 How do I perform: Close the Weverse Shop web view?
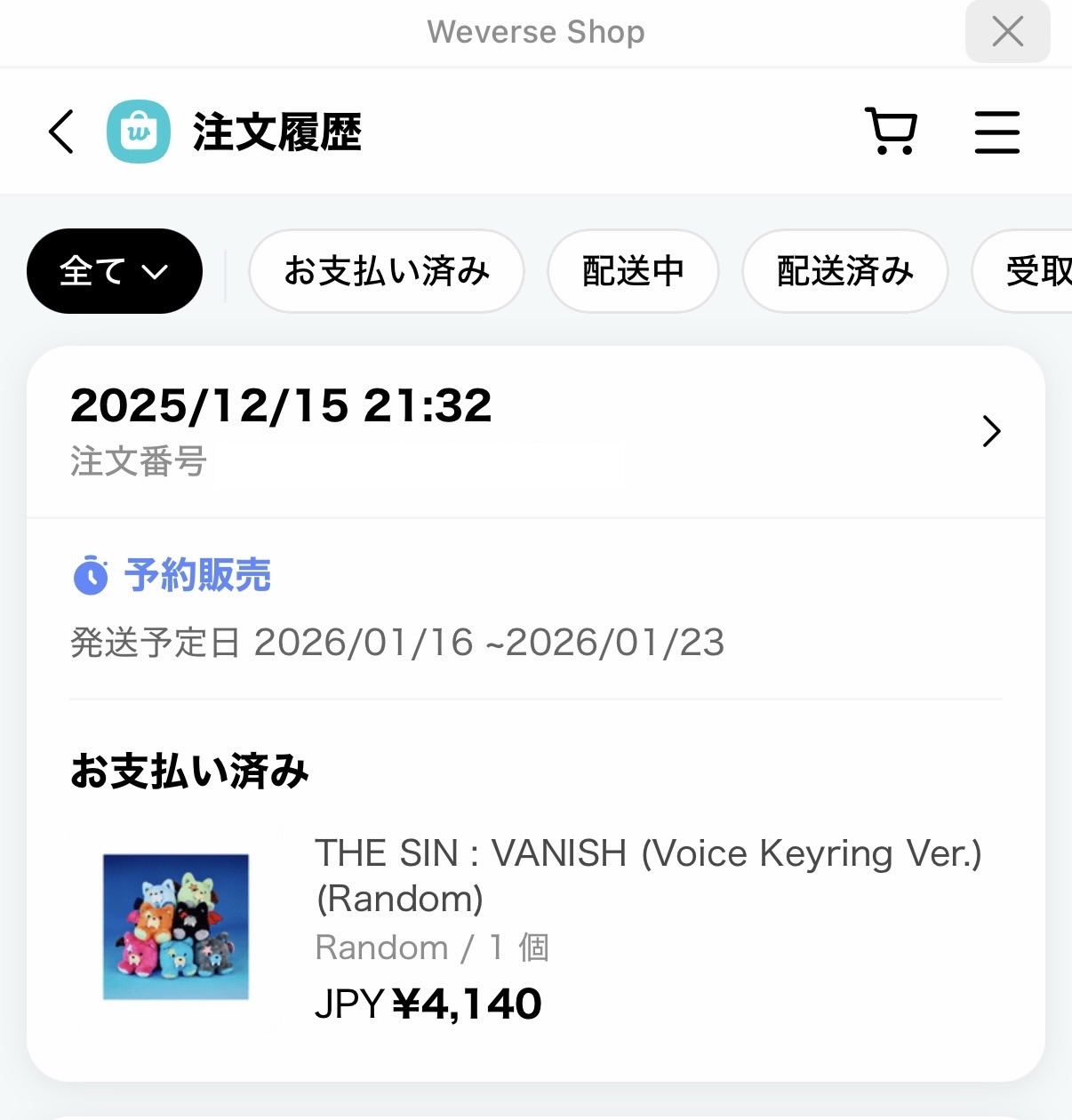(x=1007, y=32)
